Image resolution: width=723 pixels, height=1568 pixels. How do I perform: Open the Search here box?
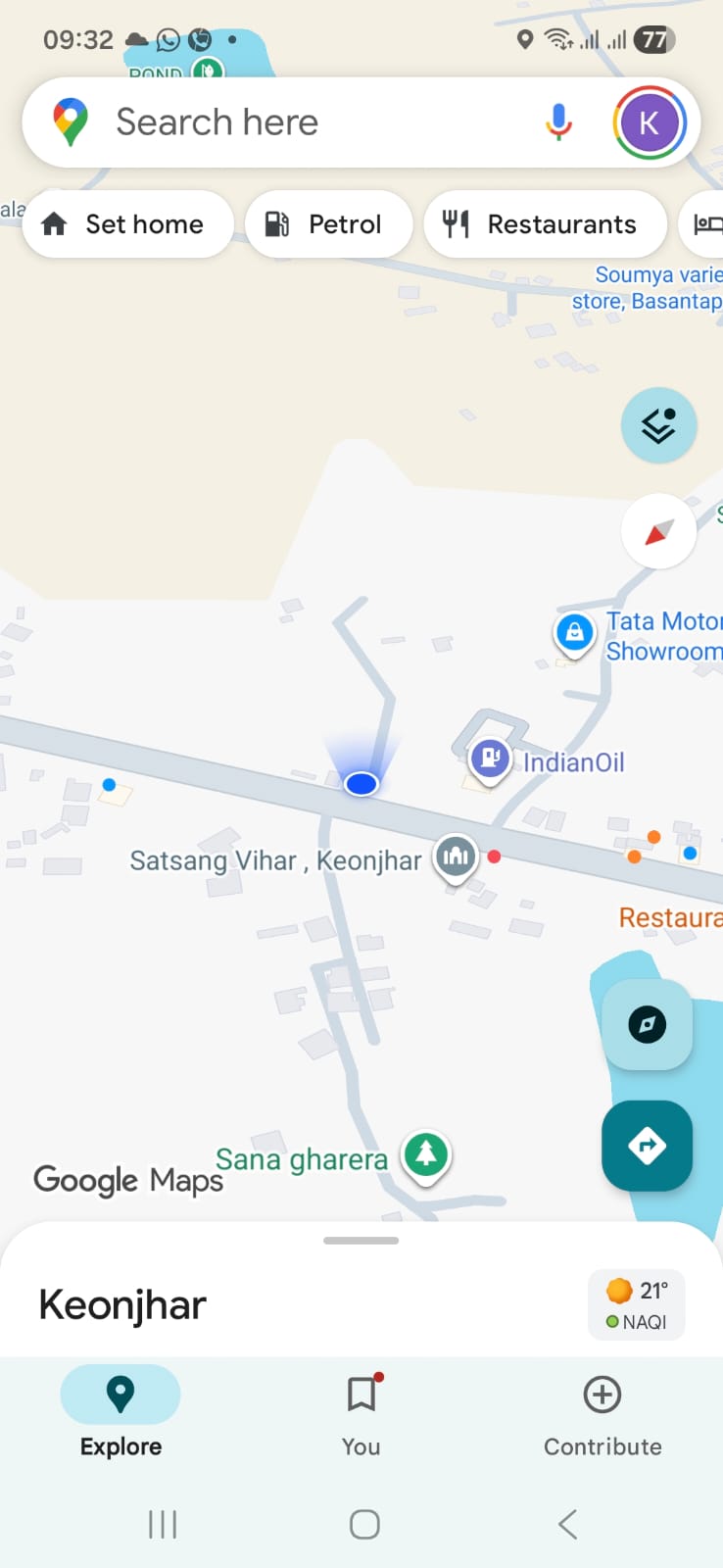[x=294, y=122]
